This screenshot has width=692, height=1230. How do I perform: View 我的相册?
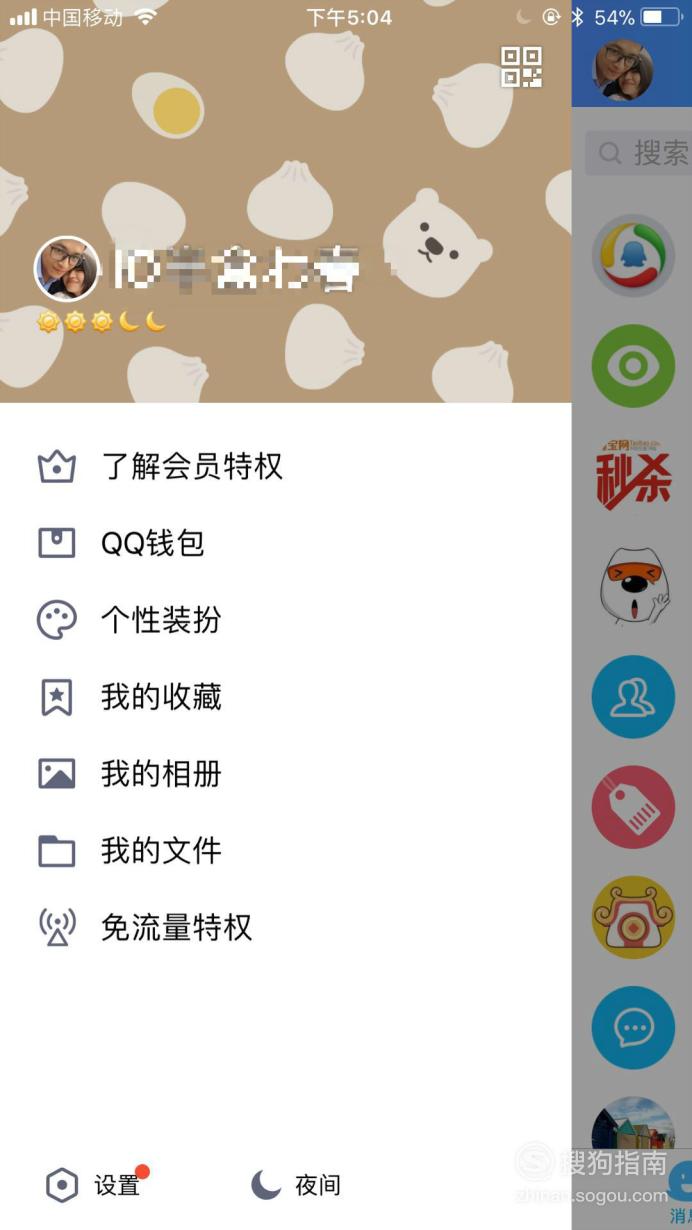[285, 774]
